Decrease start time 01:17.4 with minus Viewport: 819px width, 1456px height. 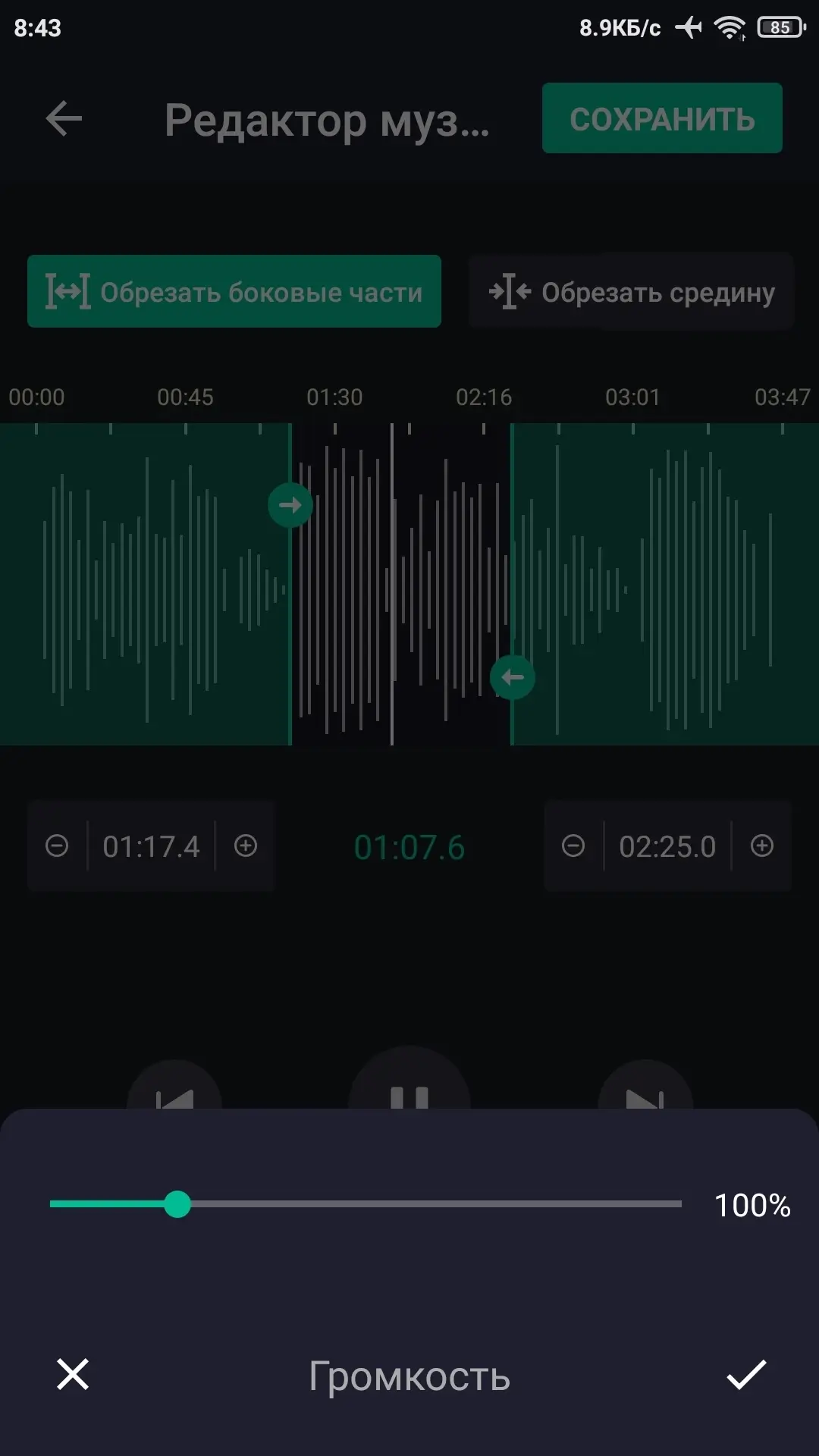pyautogui.click(x=57, y=846)
